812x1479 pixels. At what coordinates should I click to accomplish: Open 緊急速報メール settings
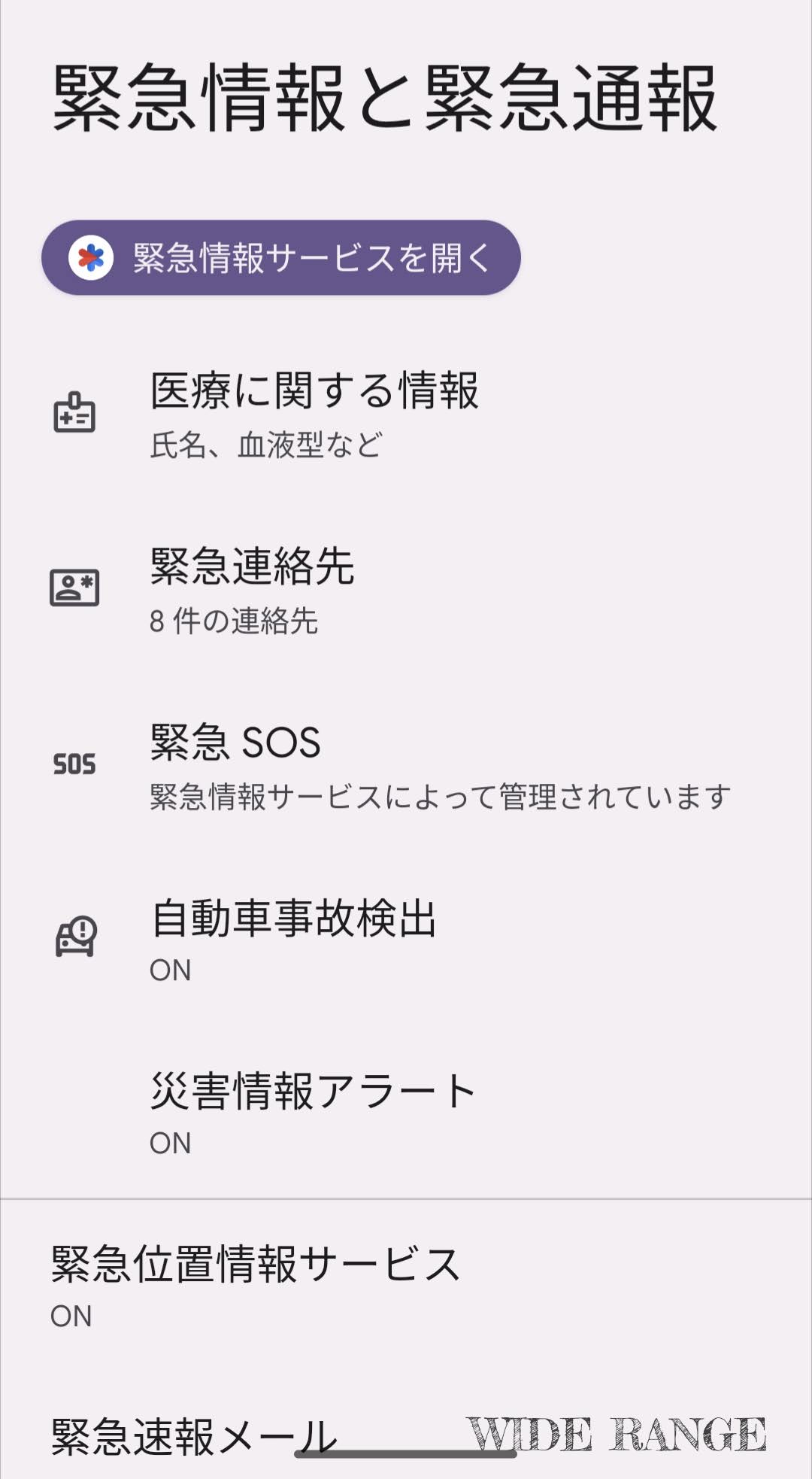(x=194, y=1435)
